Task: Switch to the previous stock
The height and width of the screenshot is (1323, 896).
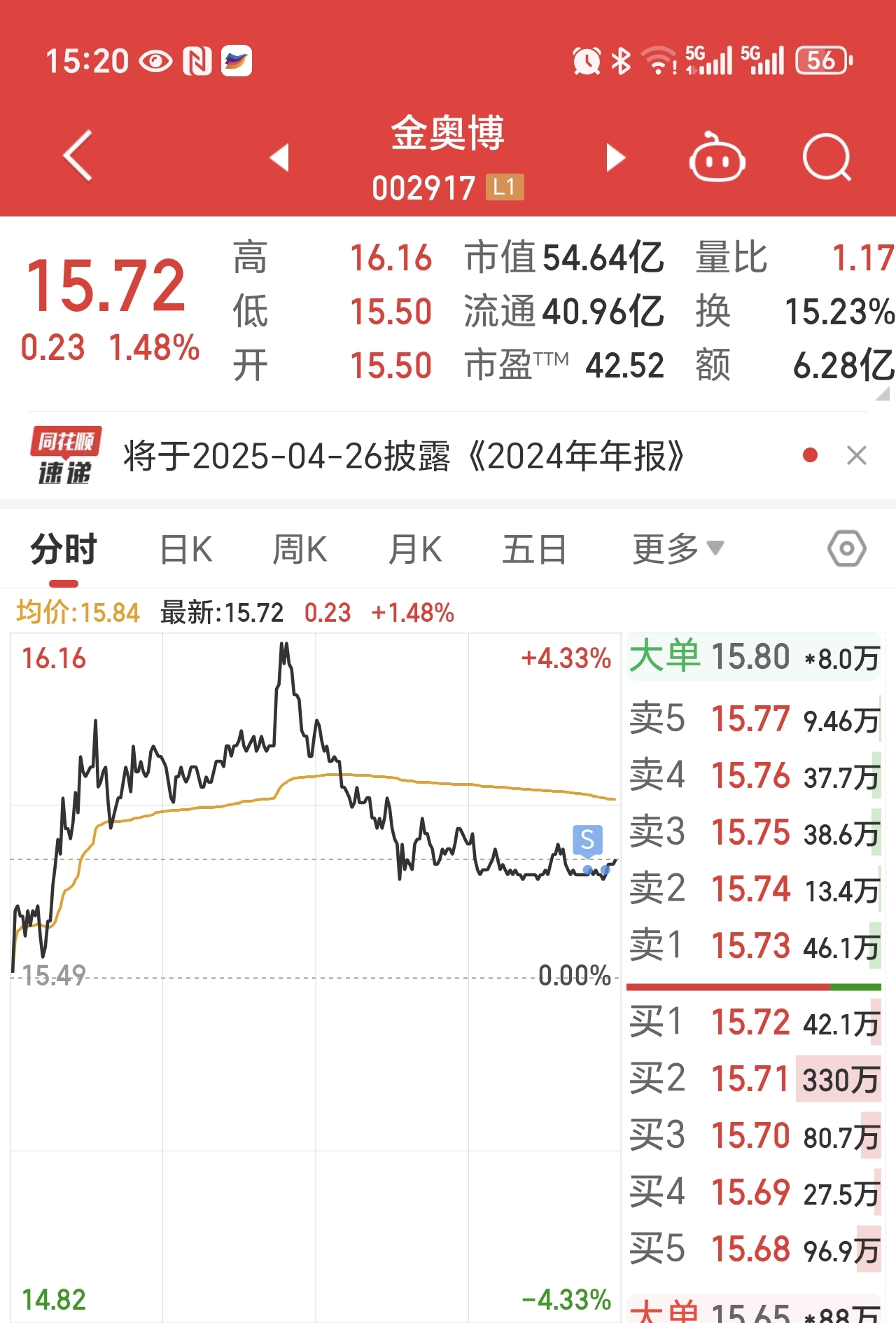Action: 279,158
